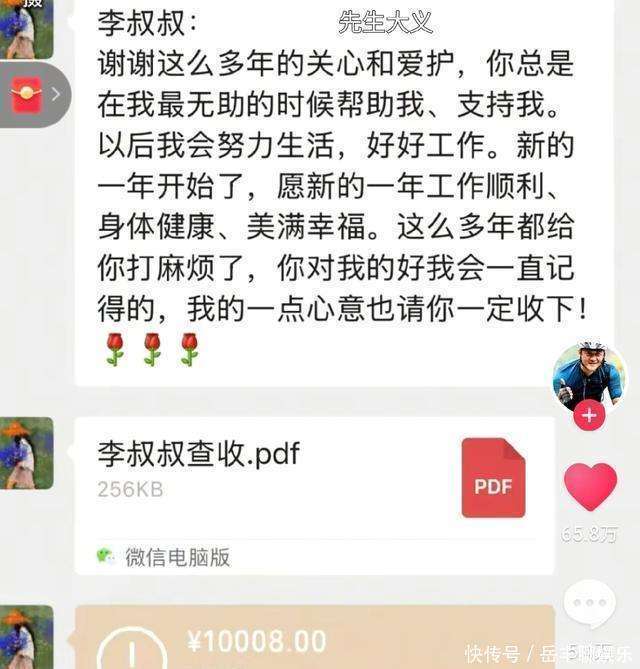The width and height of the screenshot is (640, 669).
Task: Like the video with the heart
Action: (590, 487)
